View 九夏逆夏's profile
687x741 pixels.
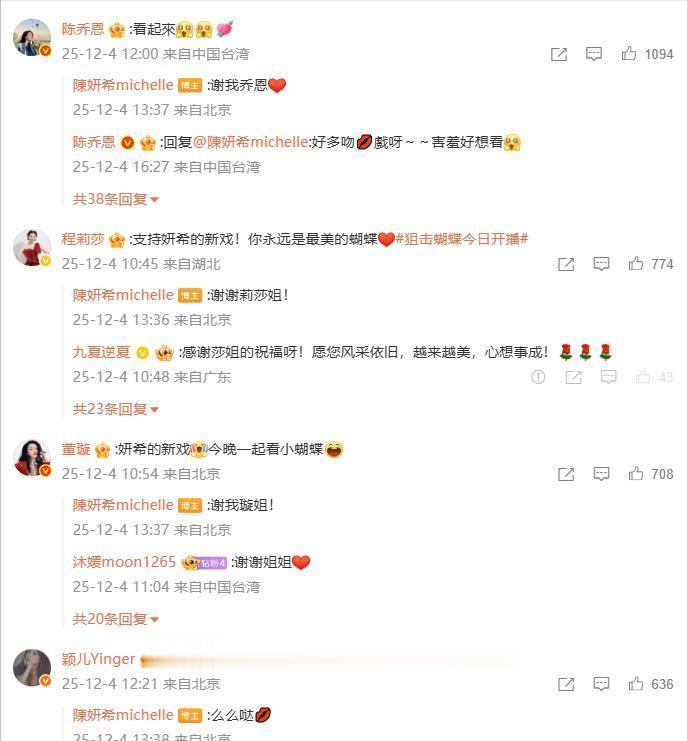pyautogui.click(x=101, y=352)
